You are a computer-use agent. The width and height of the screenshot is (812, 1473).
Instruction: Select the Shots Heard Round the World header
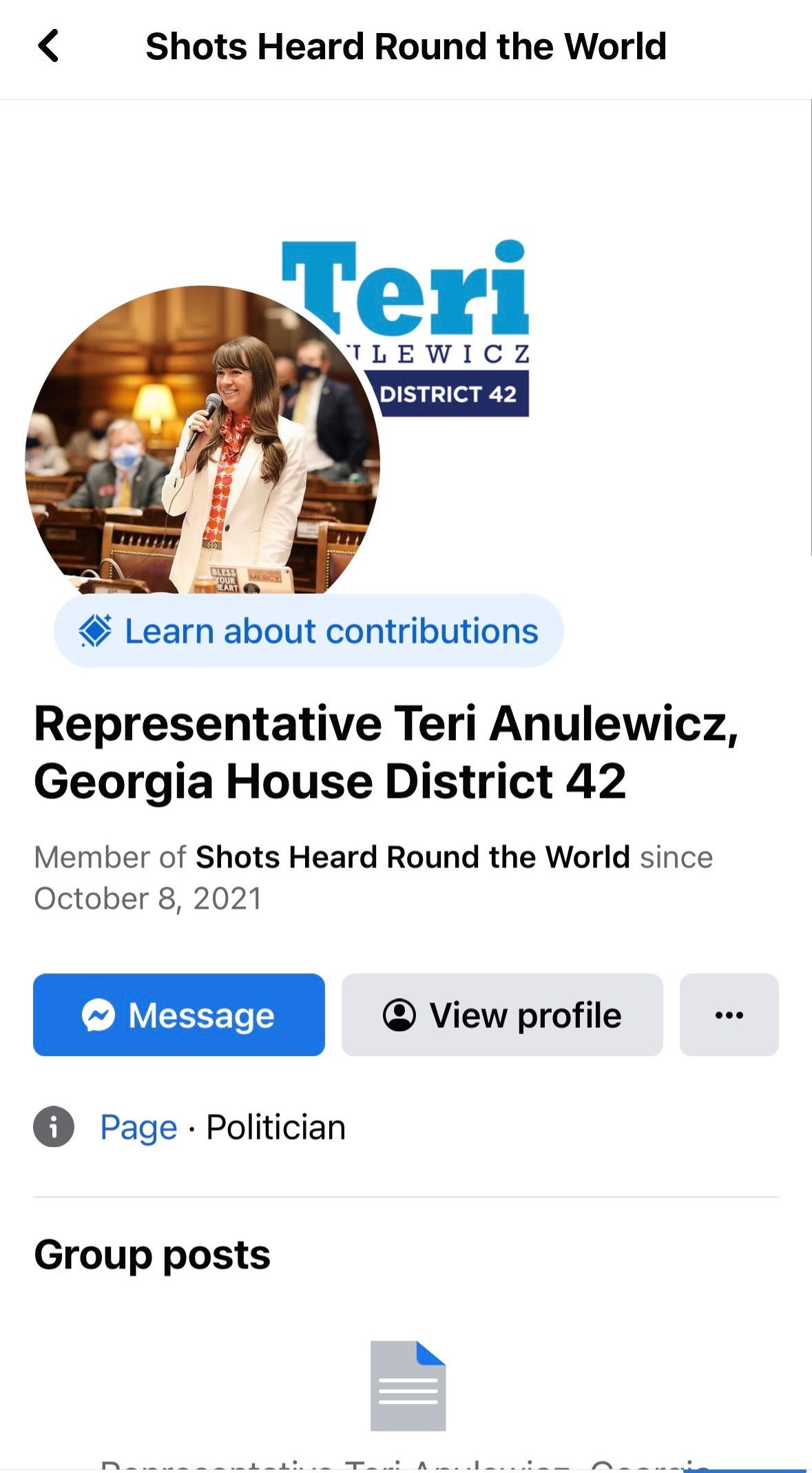406,47
